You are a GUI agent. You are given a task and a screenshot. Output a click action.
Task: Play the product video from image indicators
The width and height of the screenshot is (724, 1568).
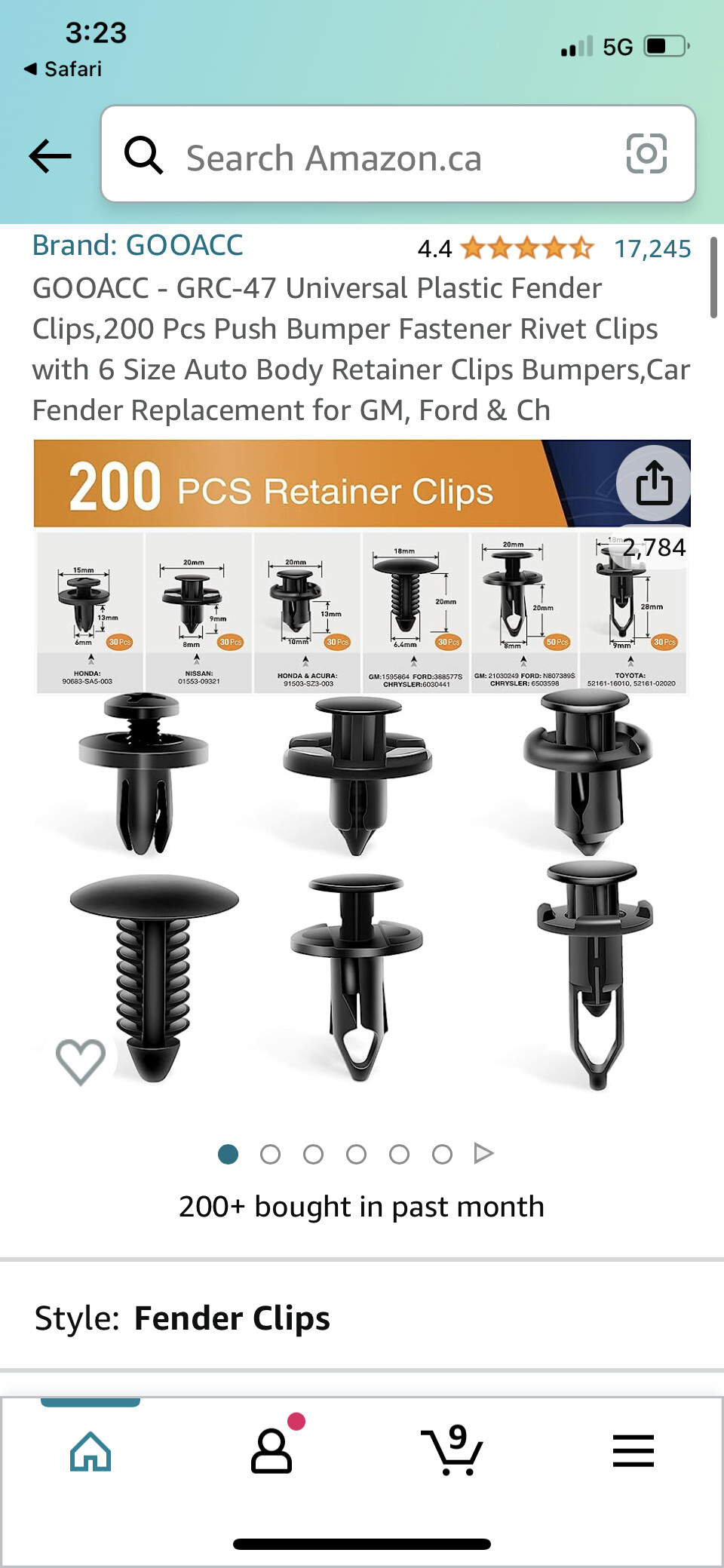483,1153
